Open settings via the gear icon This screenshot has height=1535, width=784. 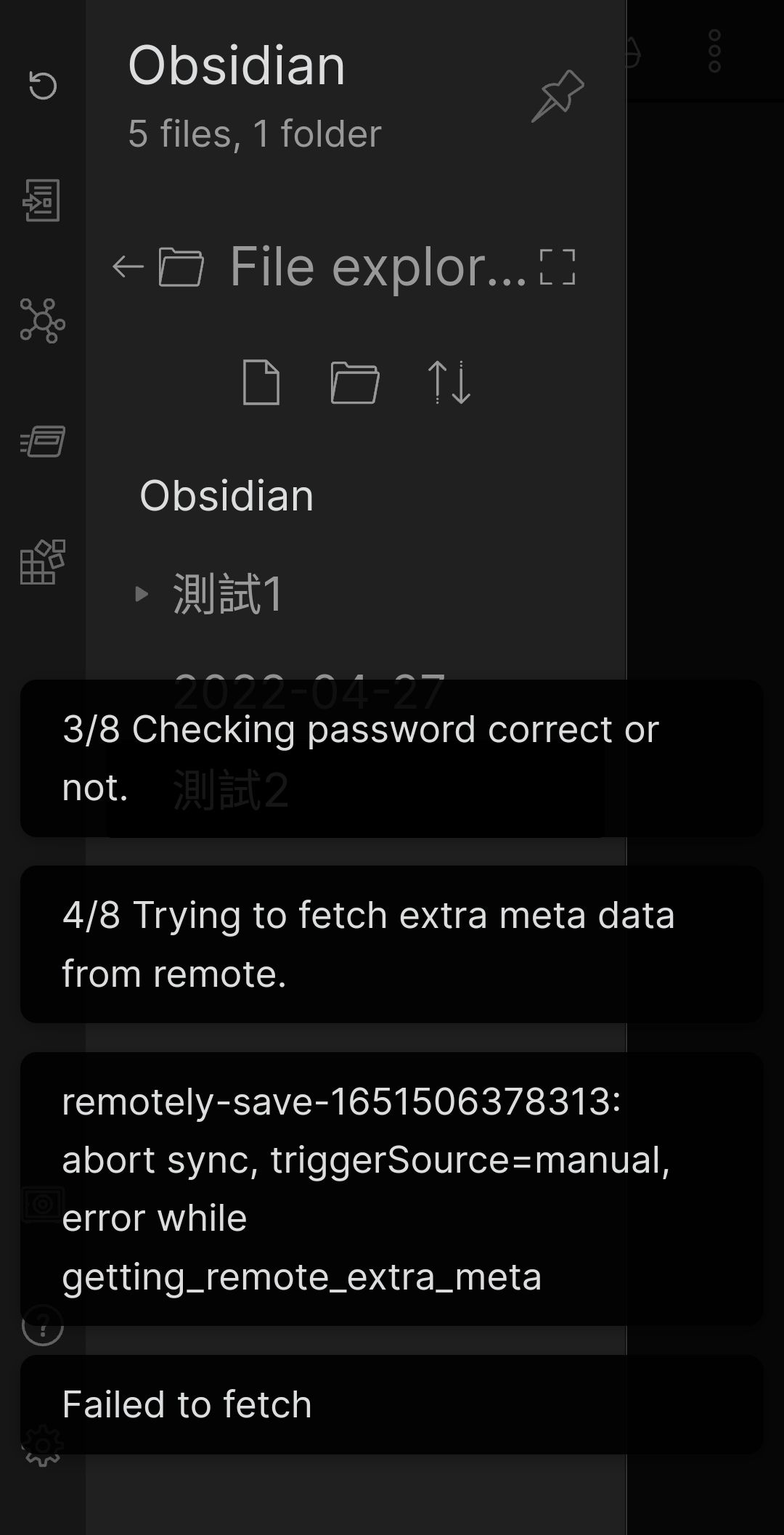pyautogui.click(x=43, y=1445)
